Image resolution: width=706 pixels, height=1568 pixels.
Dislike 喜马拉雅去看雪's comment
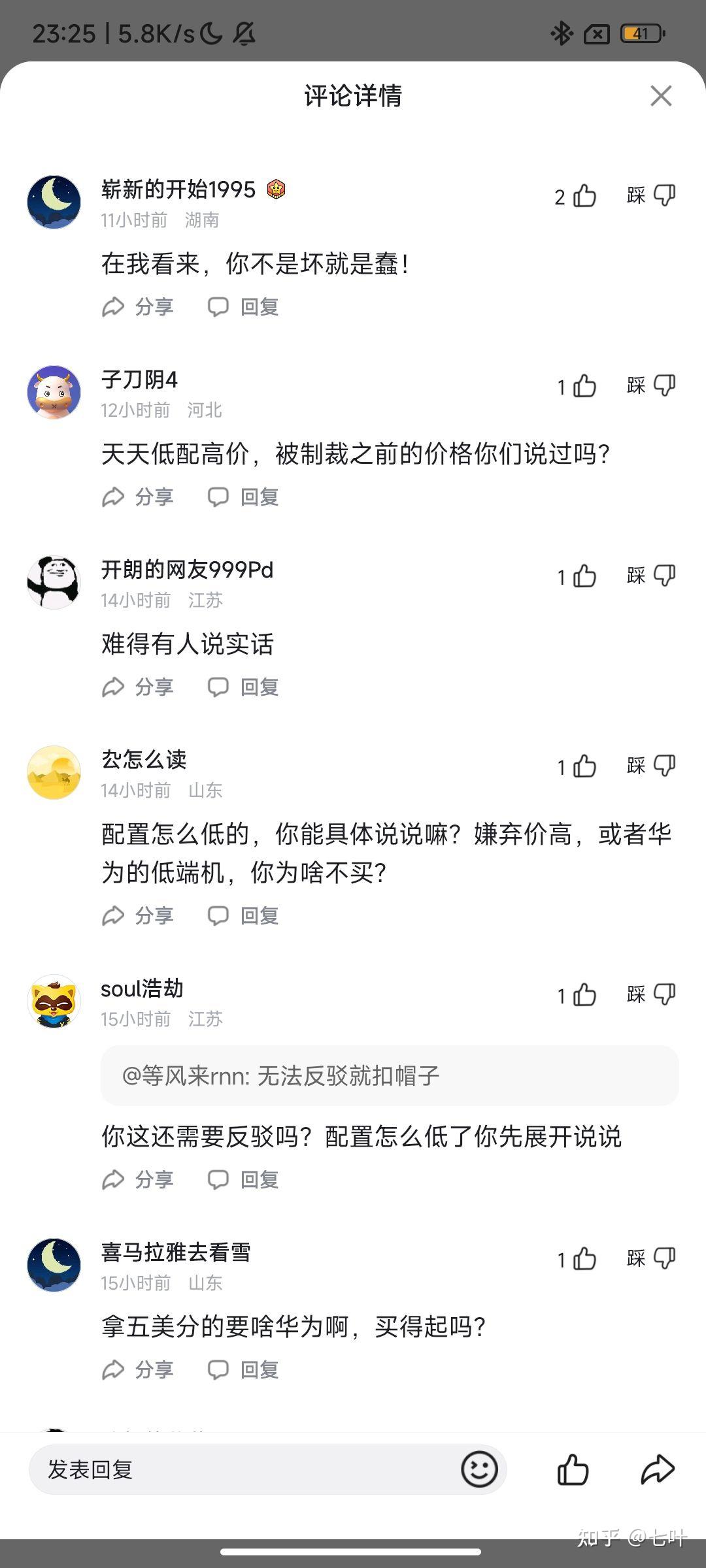651,1258
